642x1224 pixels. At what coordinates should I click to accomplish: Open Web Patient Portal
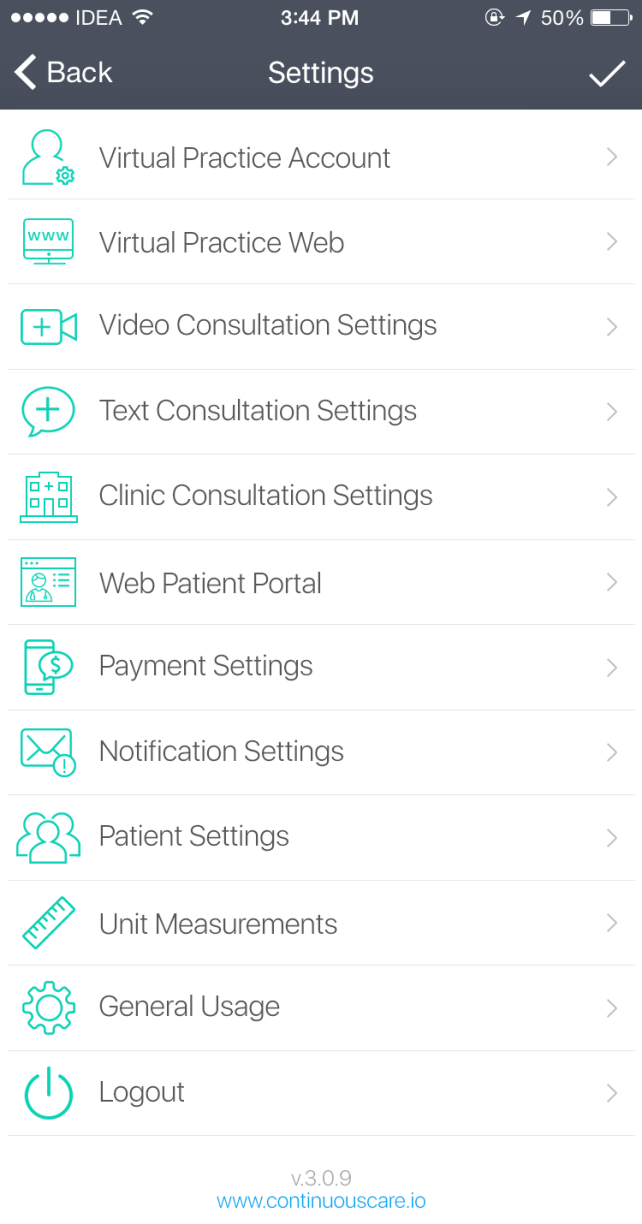click(x=321, y=582)
